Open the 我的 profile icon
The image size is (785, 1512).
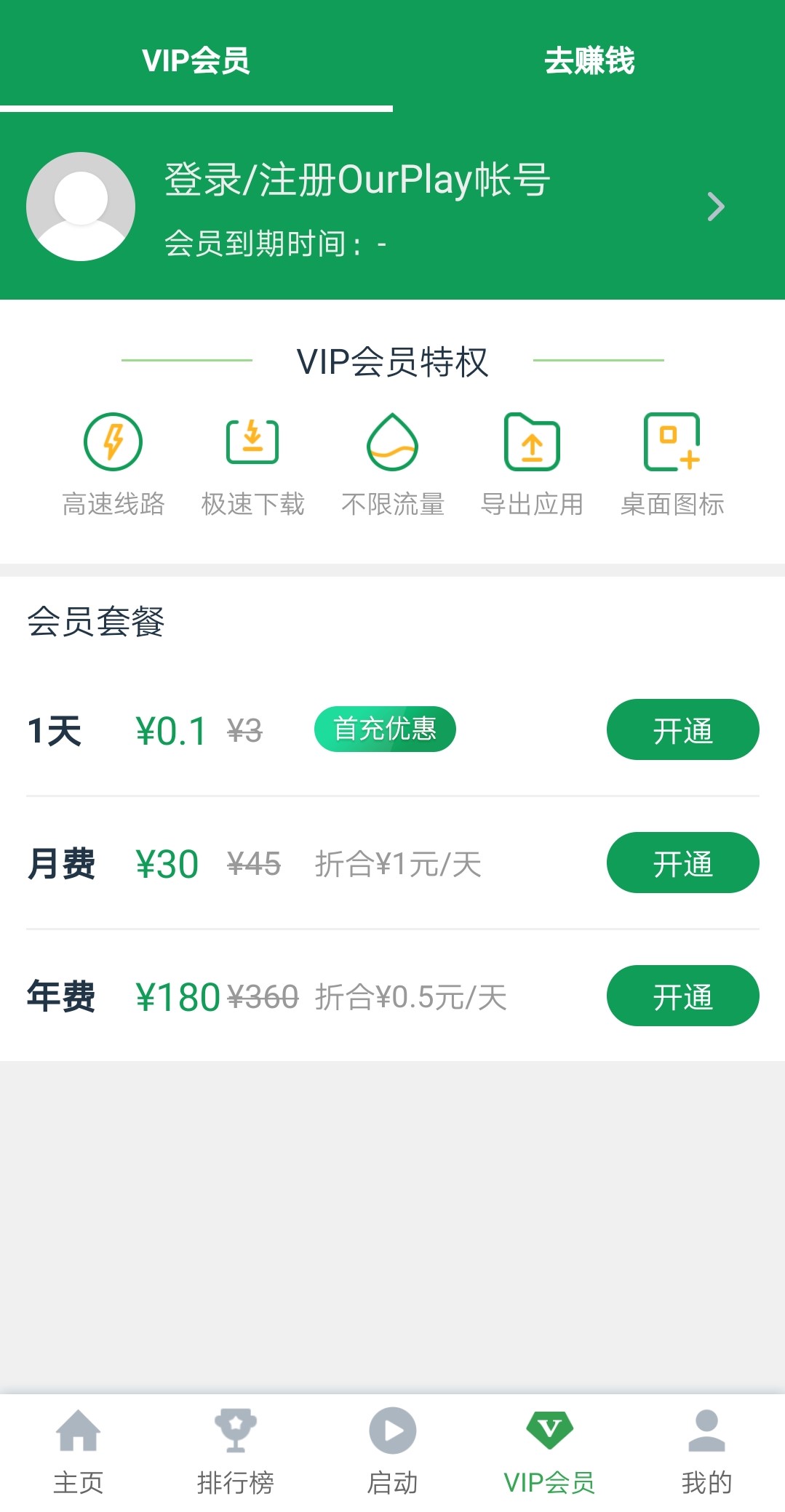(x=706, y=1430)
